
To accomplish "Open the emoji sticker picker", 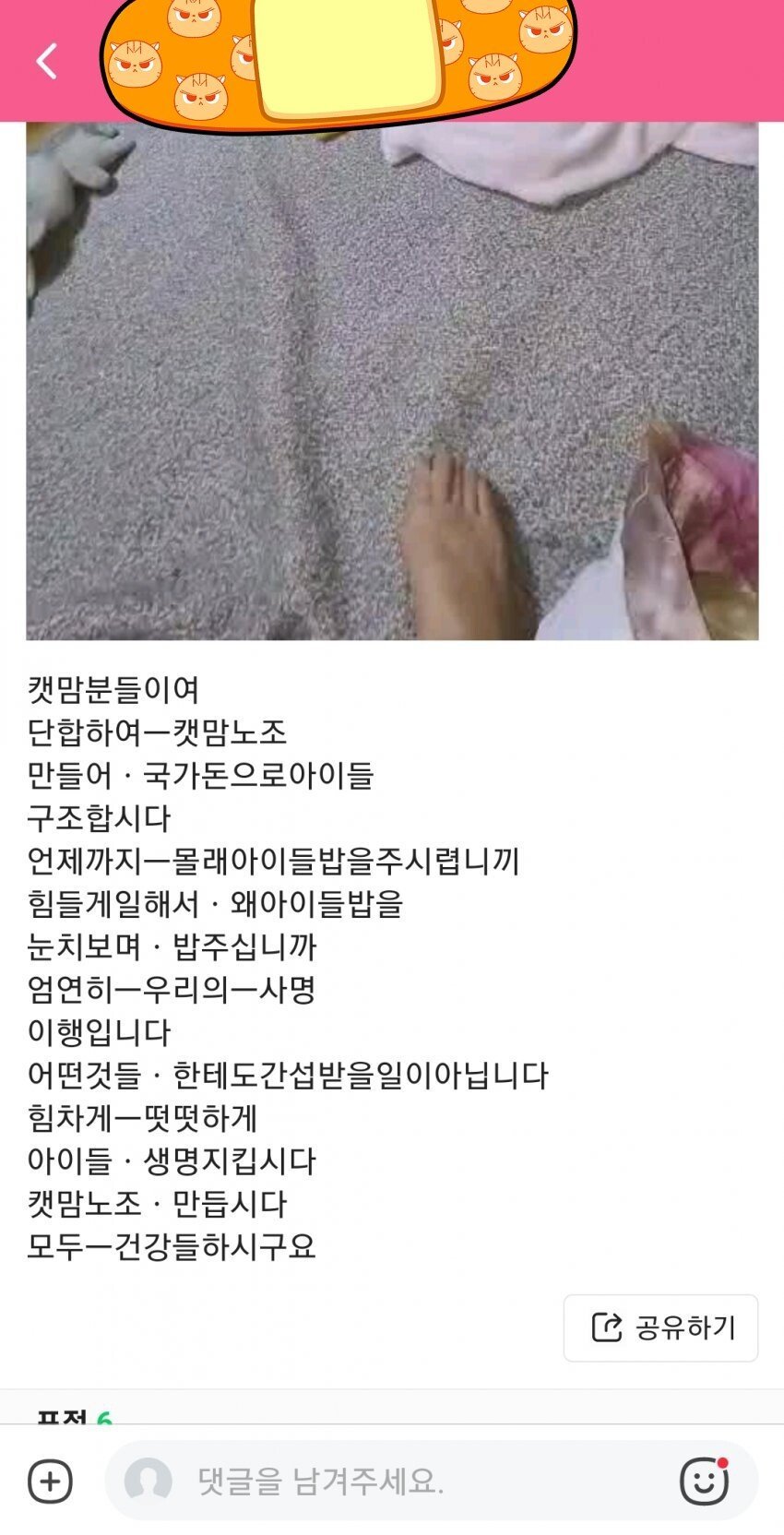I will [x=704, y=1481].
